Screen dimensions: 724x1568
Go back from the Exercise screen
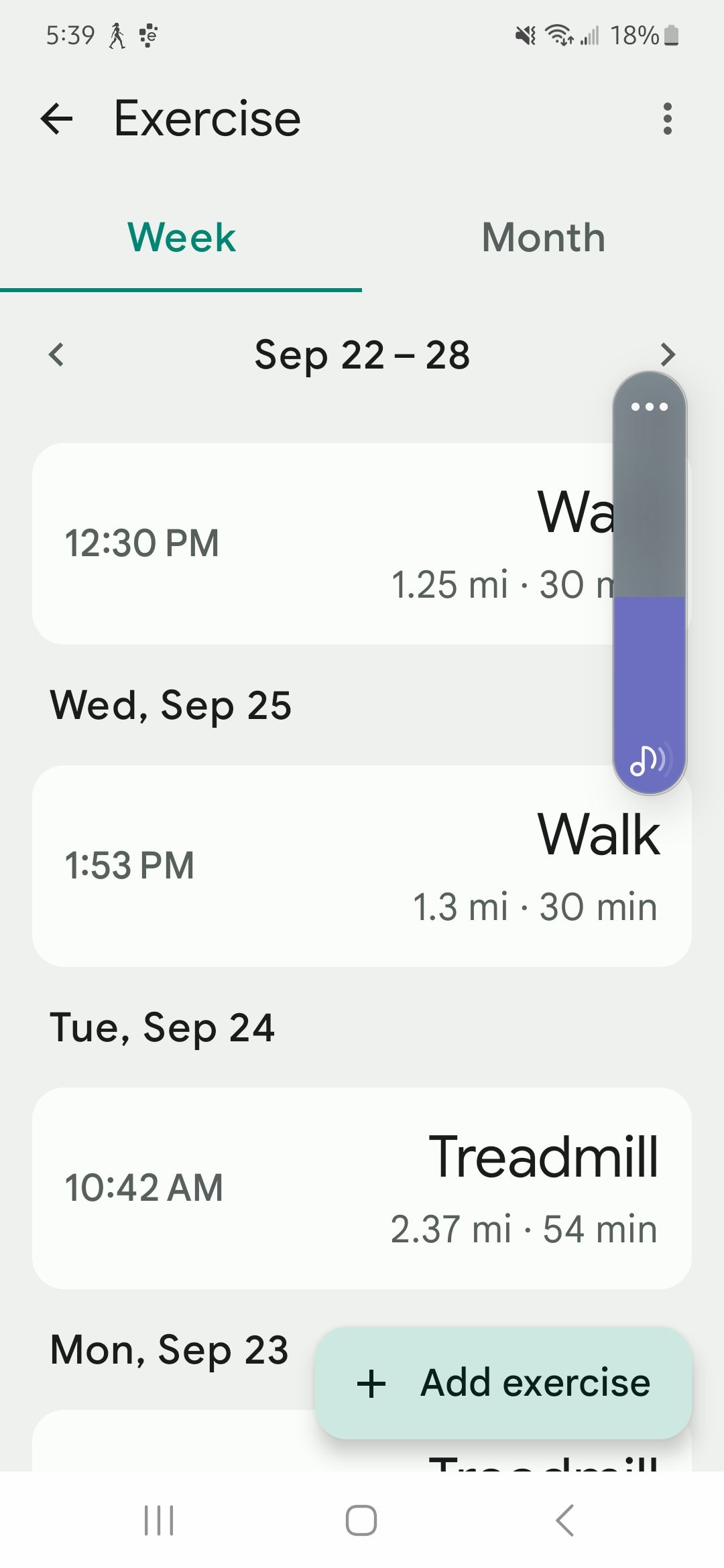pos(57,119)
